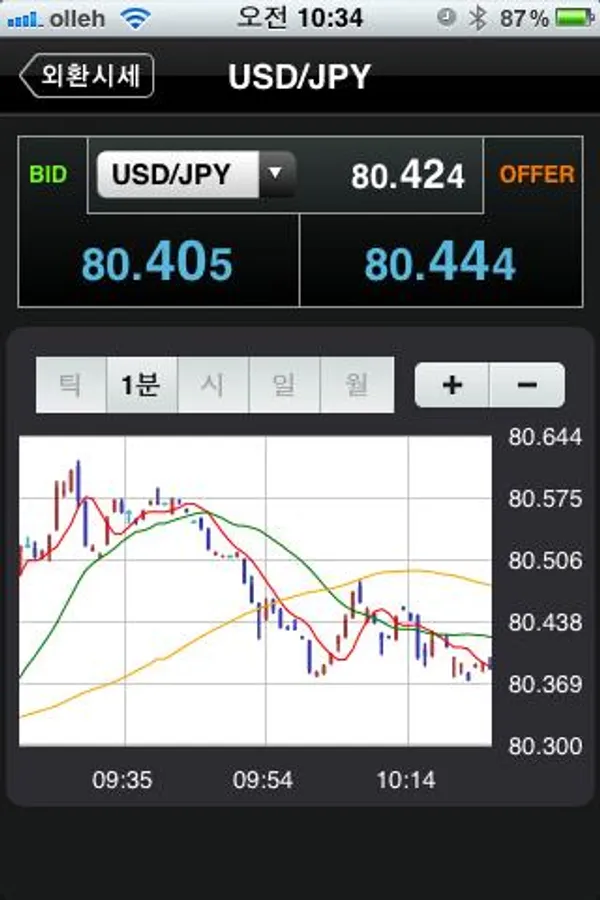The height and width of the screenshot is (900, 600).
Task: Zoom out chart with minus button
Action: point(528,385)
